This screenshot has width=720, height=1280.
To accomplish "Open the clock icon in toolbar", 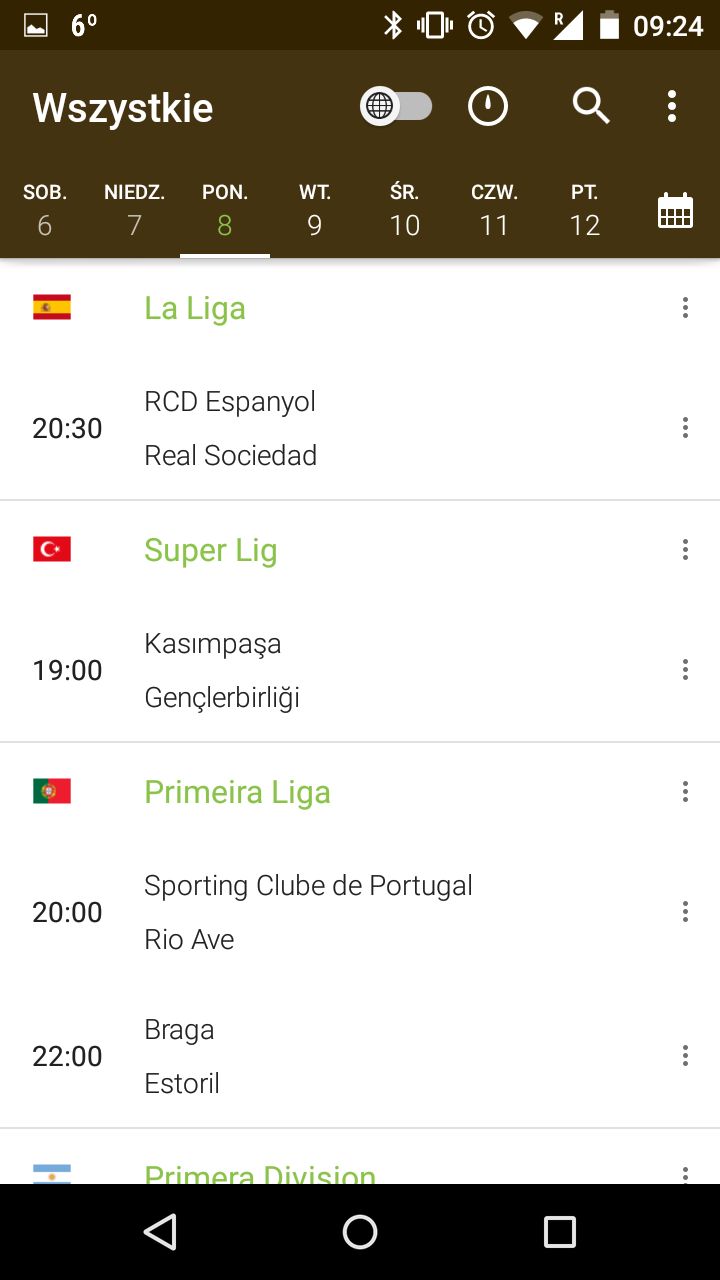I will (x=488, y=106).
